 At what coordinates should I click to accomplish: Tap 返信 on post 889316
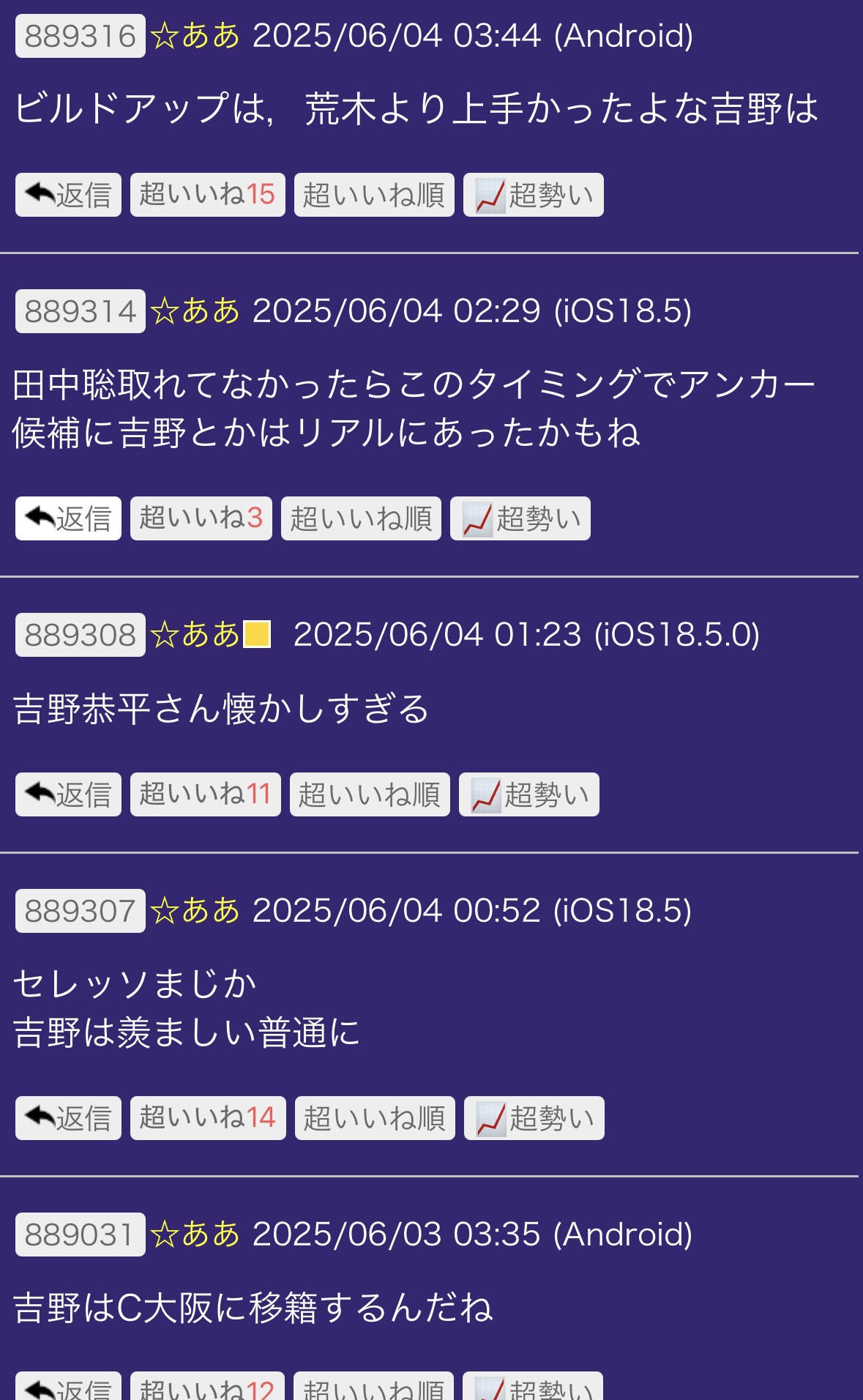(x=68, y=195)
